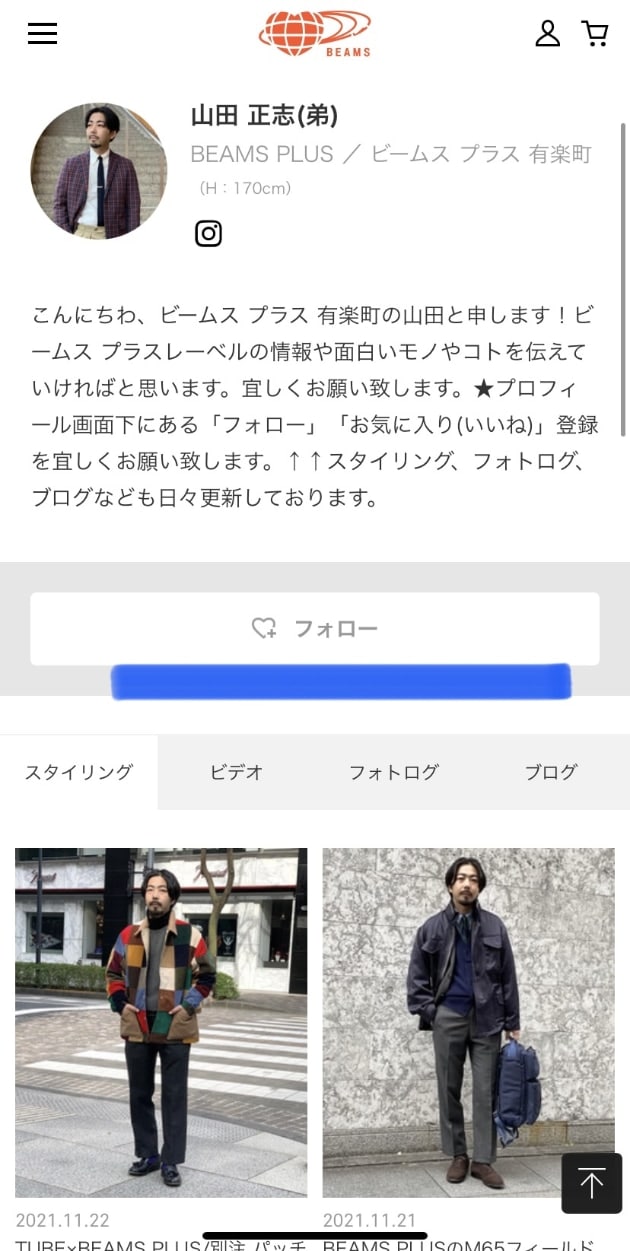
Task: Open the shopping cart
Action: [595, 34]
